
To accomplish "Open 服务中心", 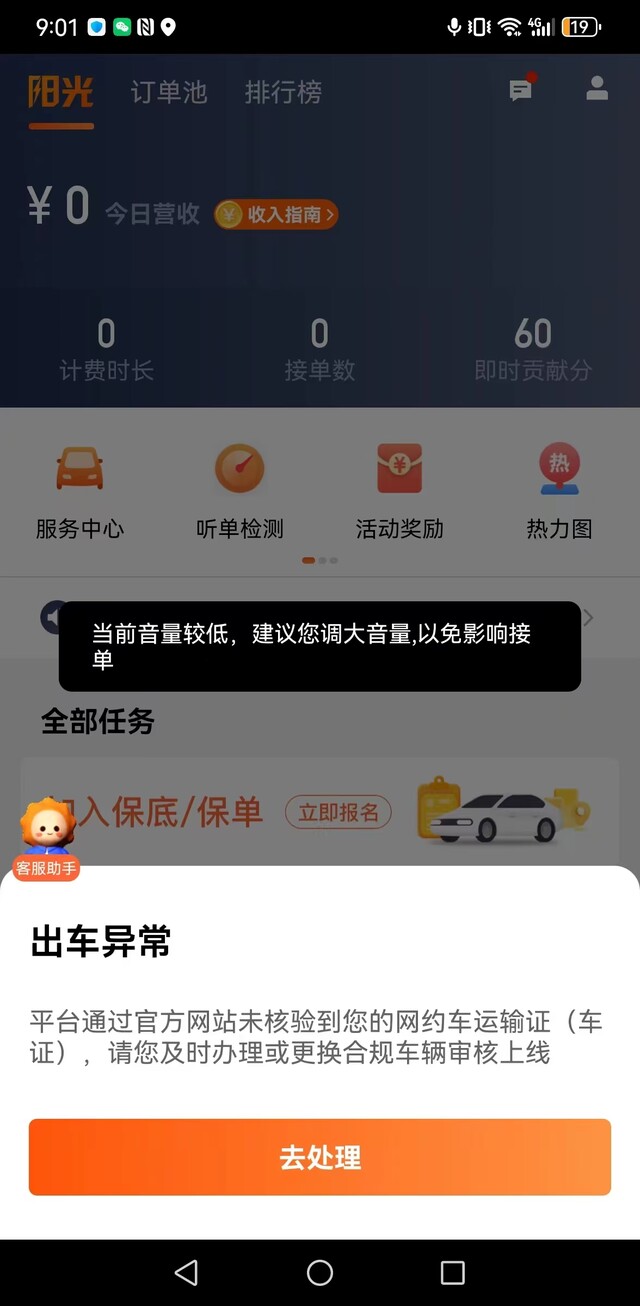I will (x=80, y=492).
